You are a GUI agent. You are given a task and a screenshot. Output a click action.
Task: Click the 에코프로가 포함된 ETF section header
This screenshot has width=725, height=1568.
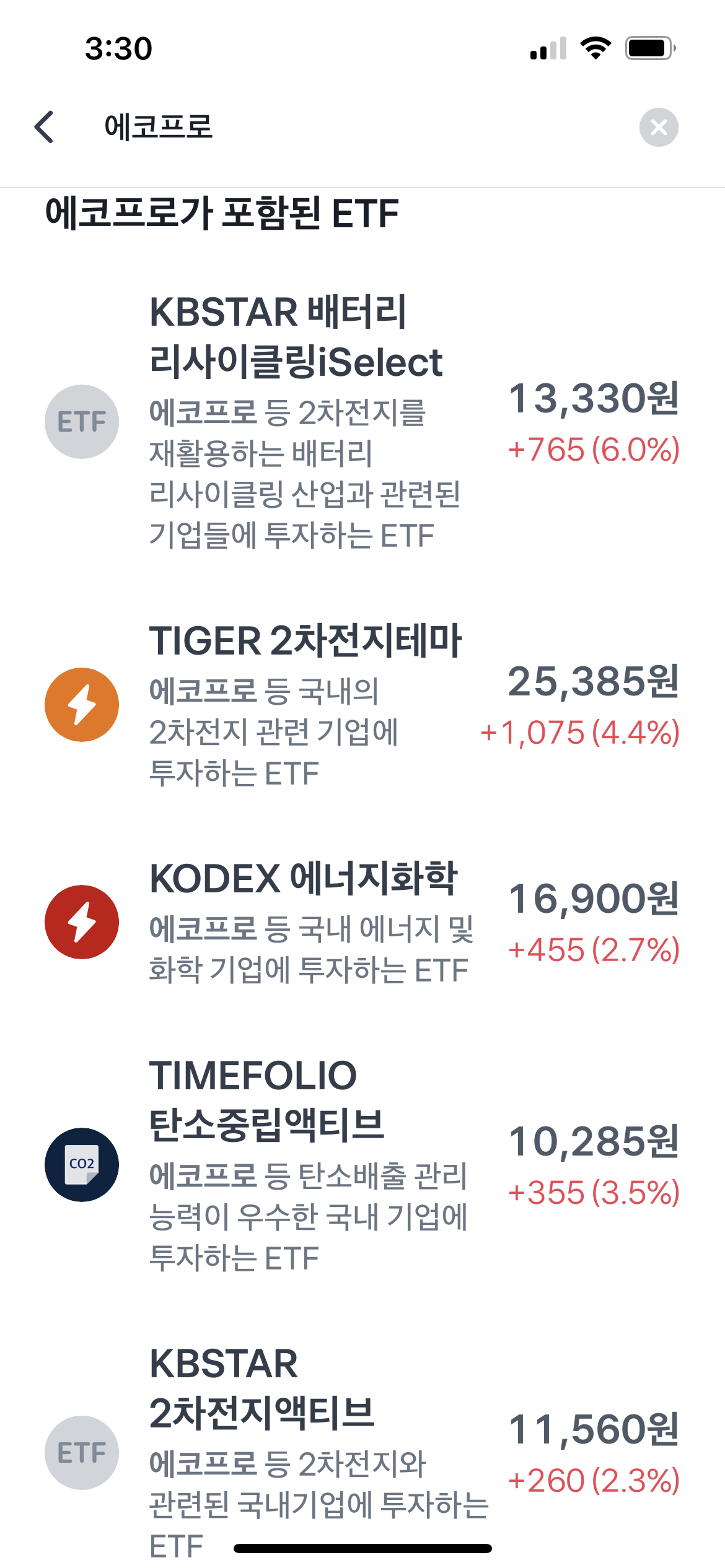pyautogui.click(x=220, y=212)
